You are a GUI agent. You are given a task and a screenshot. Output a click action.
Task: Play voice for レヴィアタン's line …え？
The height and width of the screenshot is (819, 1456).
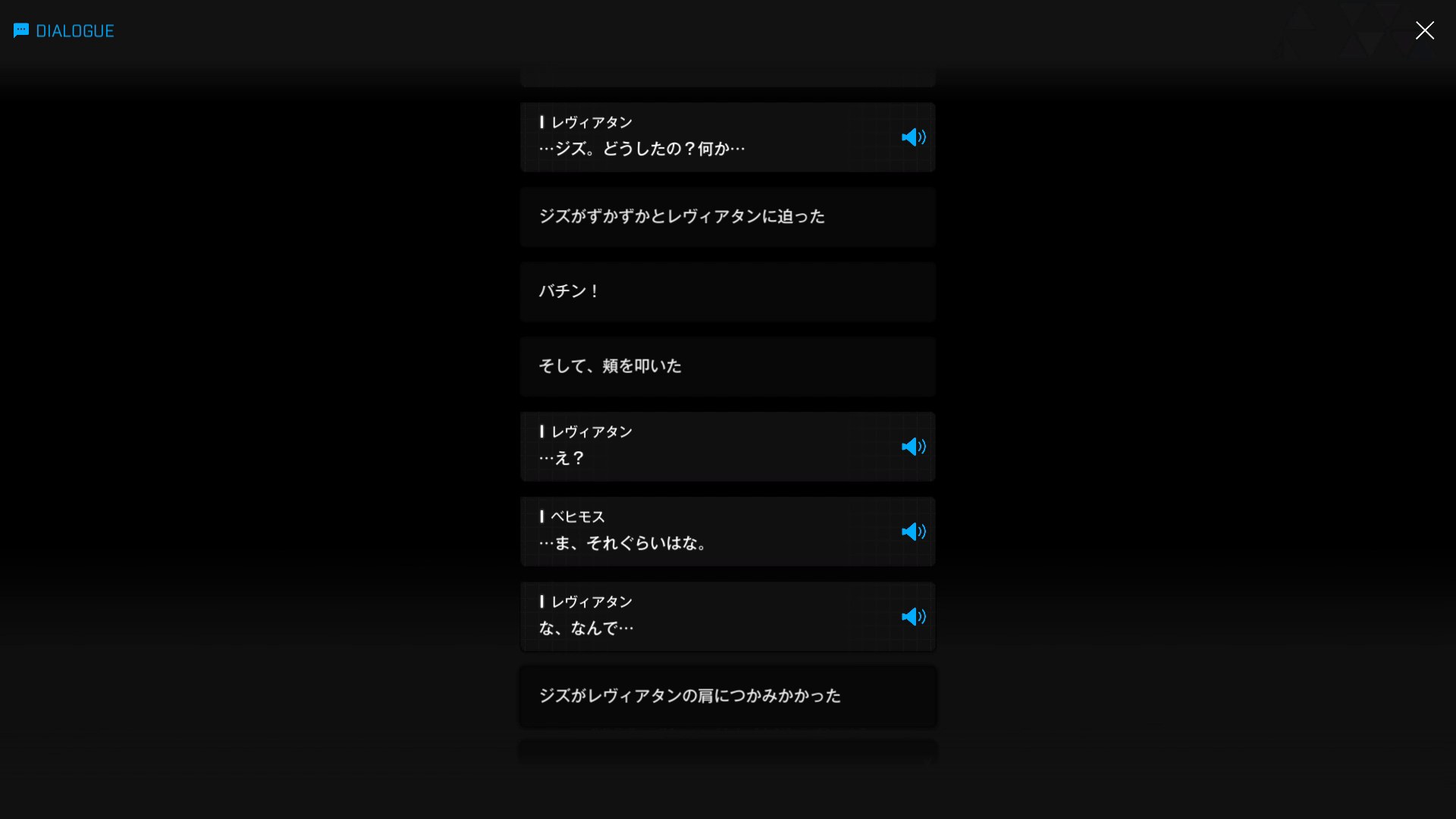(913, 447)
